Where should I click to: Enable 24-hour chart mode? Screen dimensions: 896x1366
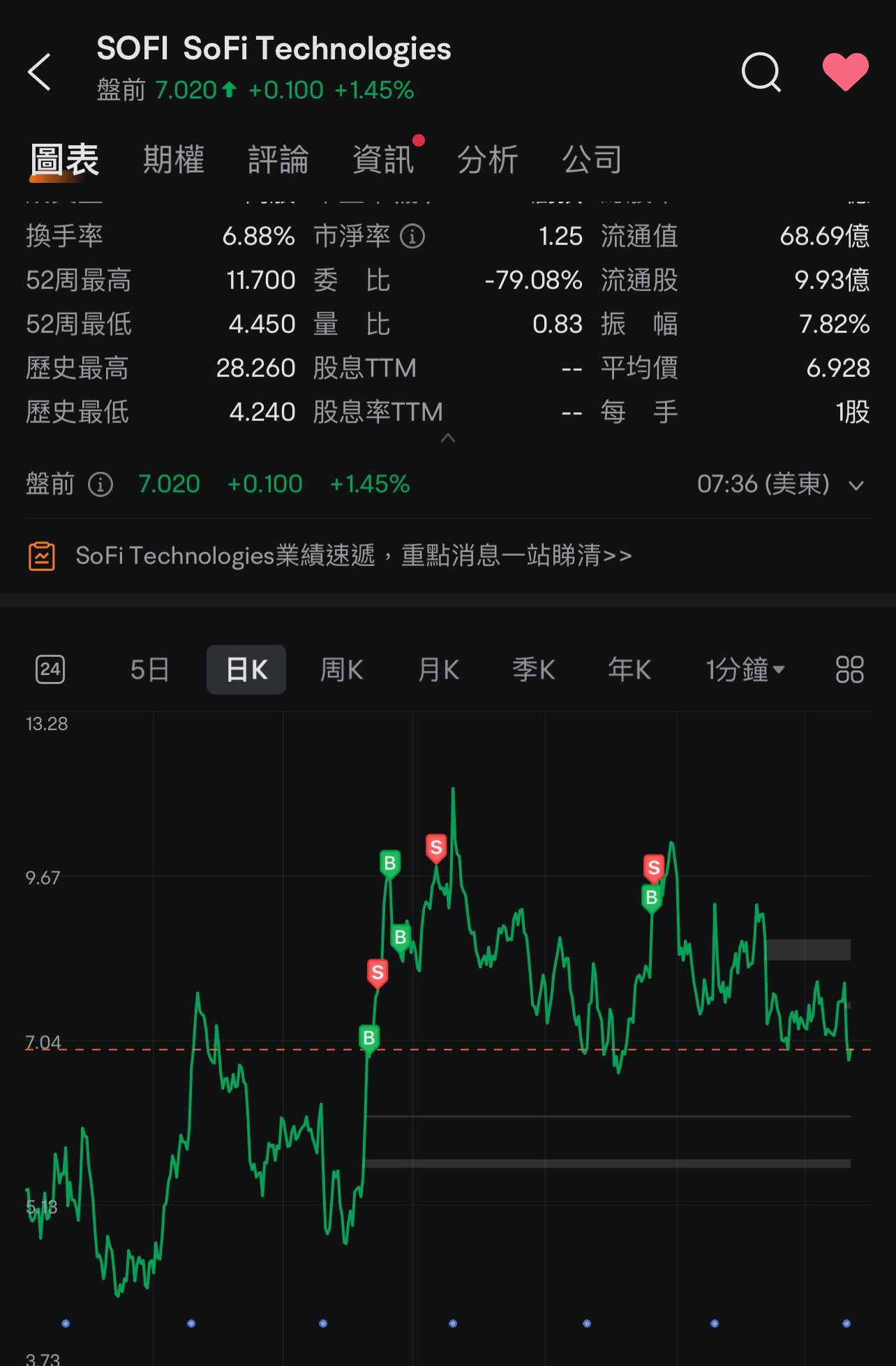tap(49, 669)
